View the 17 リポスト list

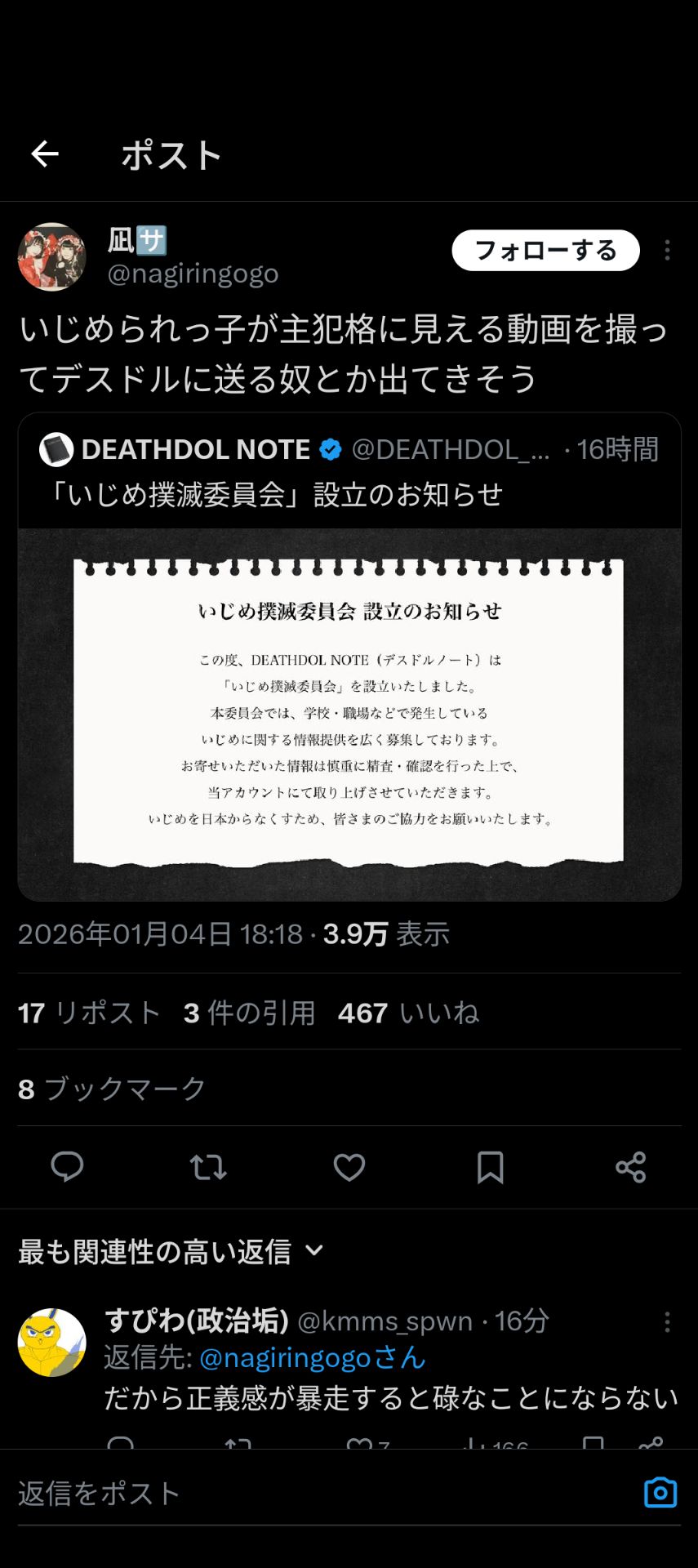tap(89, 1013)
